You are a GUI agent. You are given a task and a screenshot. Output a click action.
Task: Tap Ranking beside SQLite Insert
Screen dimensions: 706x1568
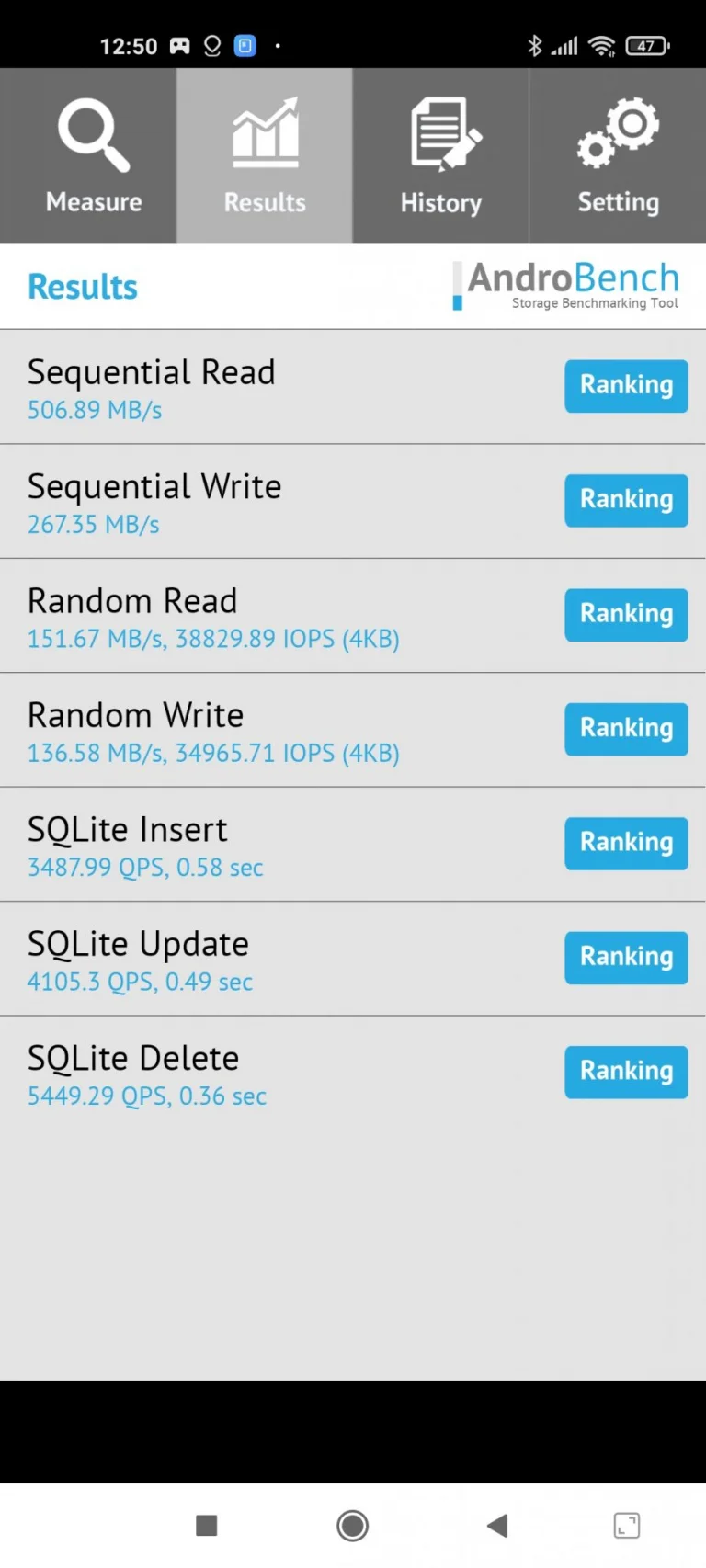pos(626,843)
